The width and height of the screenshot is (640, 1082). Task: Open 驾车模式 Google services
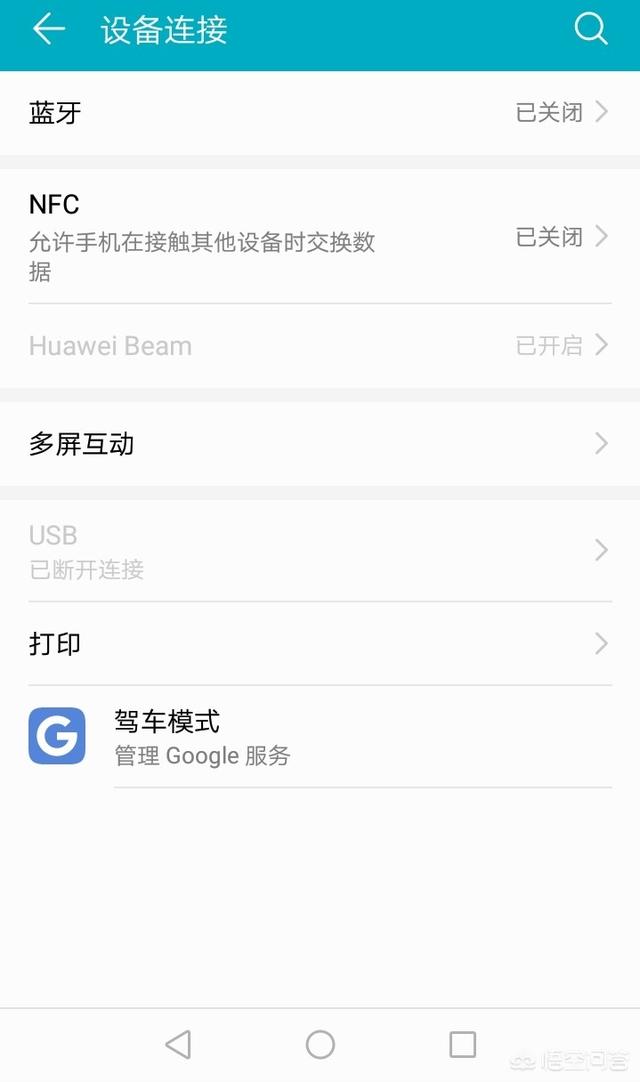click(x=320, y=736)
